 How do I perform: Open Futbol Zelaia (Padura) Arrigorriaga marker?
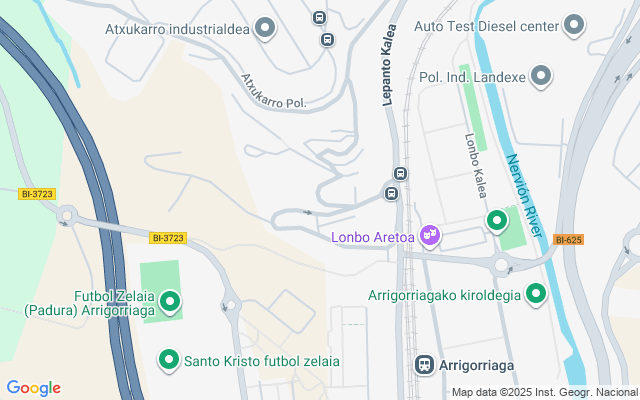click(x=170, y=300)
